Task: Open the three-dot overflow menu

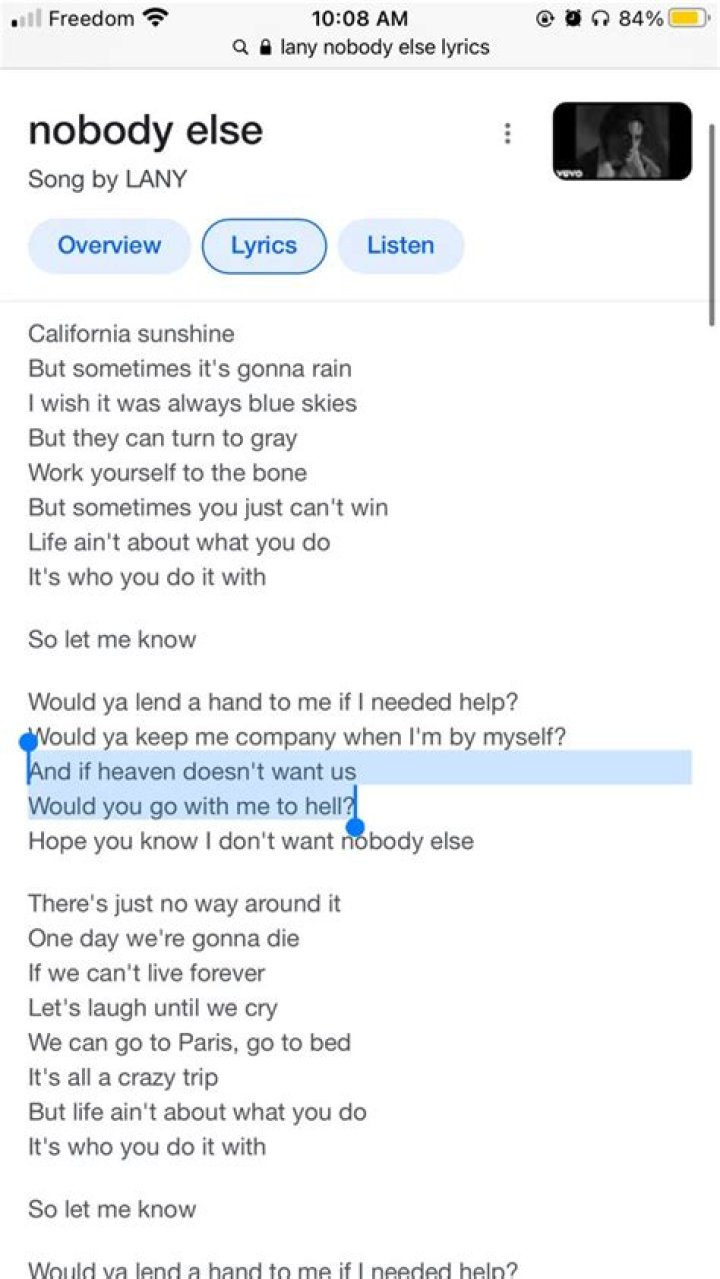Action: [x=507, y=132]
